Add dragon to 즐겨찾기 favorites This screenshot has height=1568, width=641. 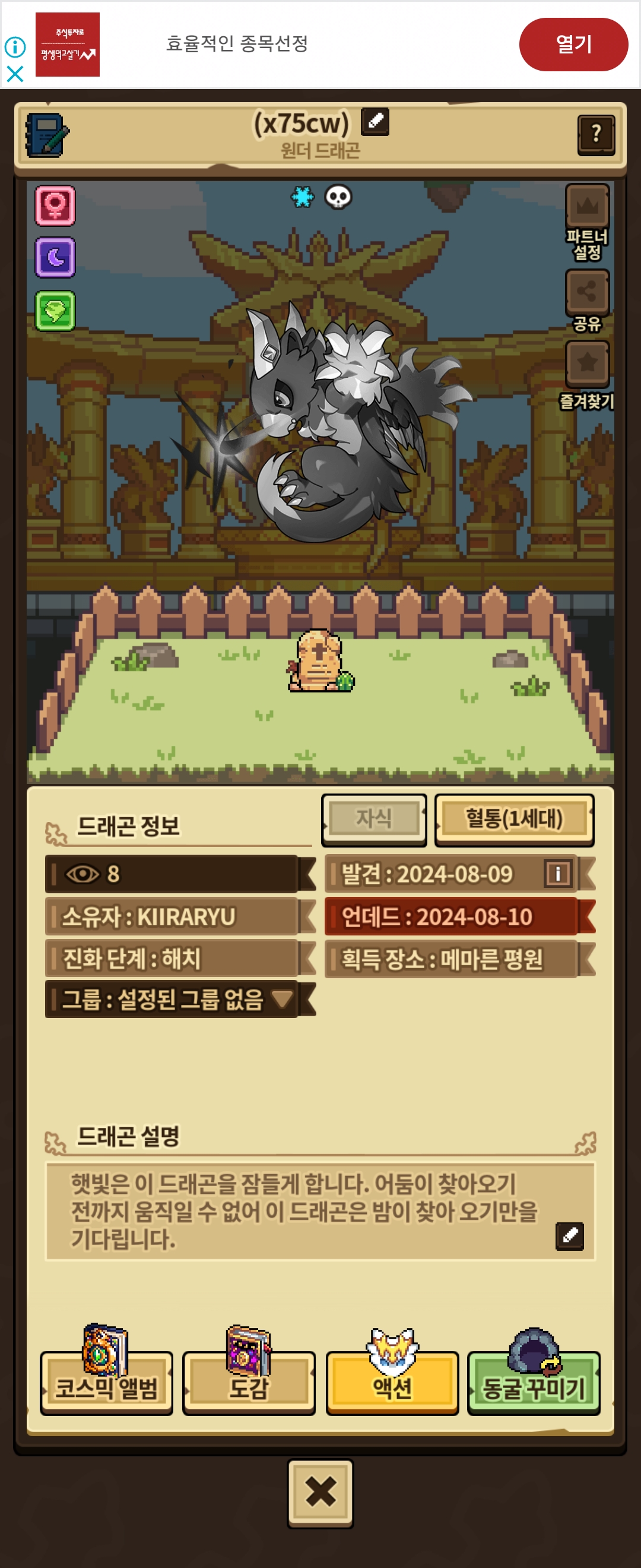tap(587, 364)
